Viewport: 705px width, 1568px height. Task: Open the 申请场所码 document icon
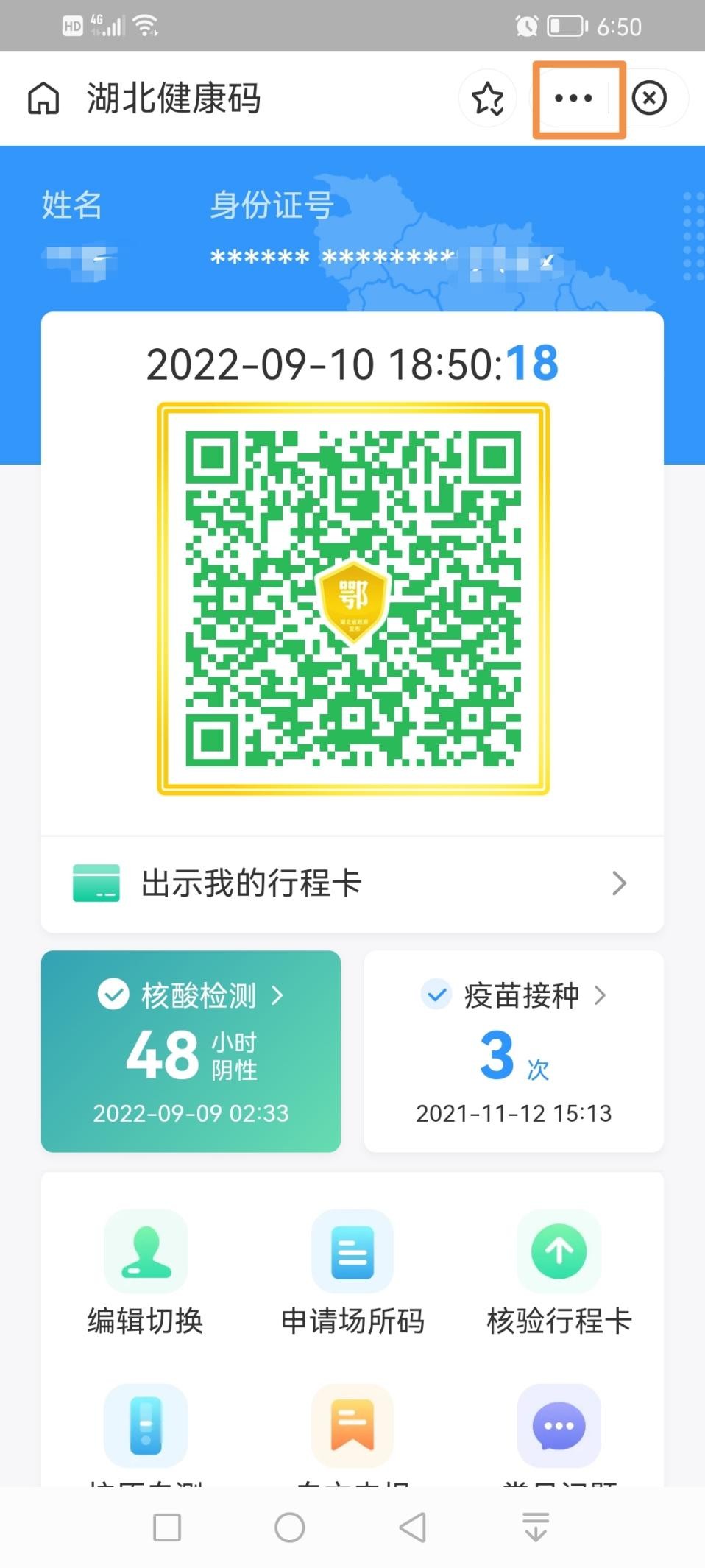(x=352, y=1251)
